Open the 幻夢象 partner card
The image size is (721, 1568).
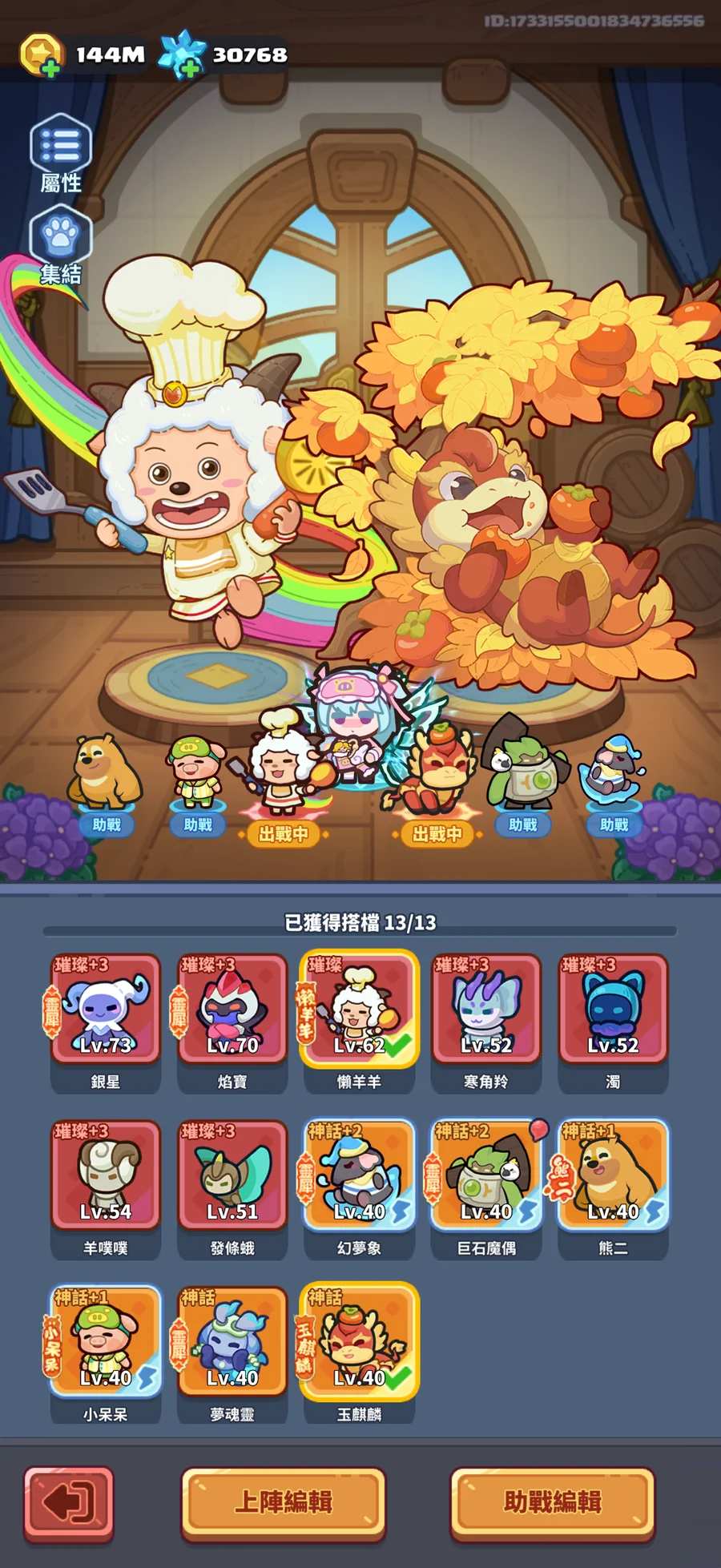[359, 1176]
